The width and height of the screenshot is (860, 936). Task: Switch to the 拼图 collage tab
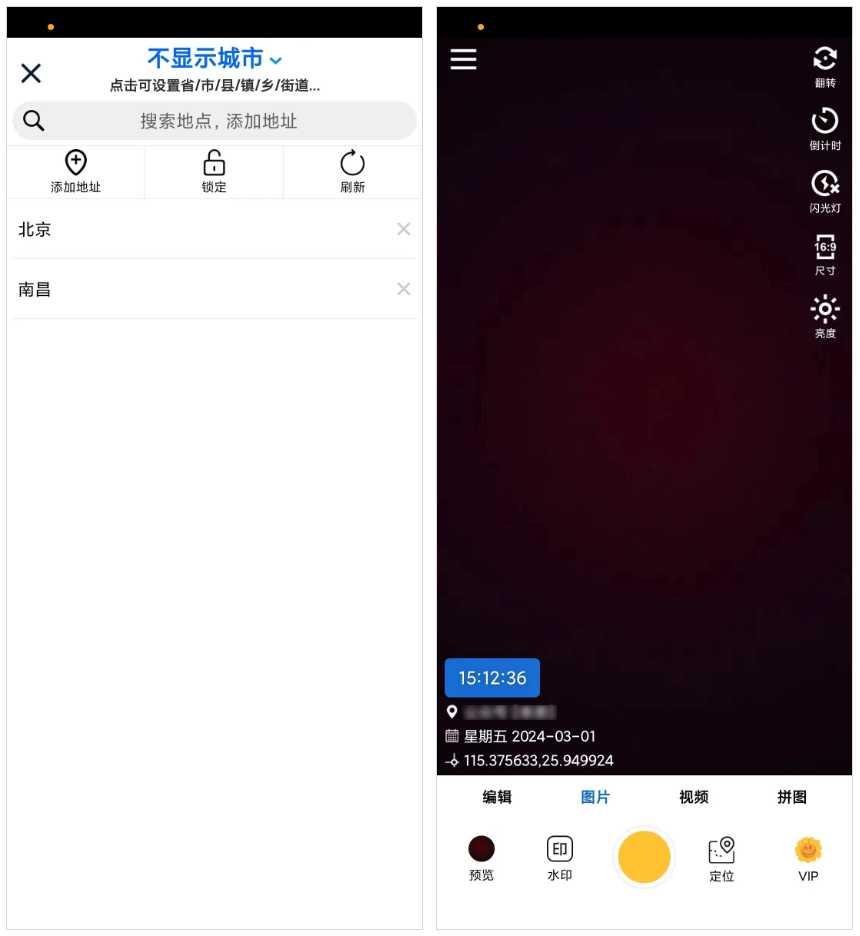[791, 797]
